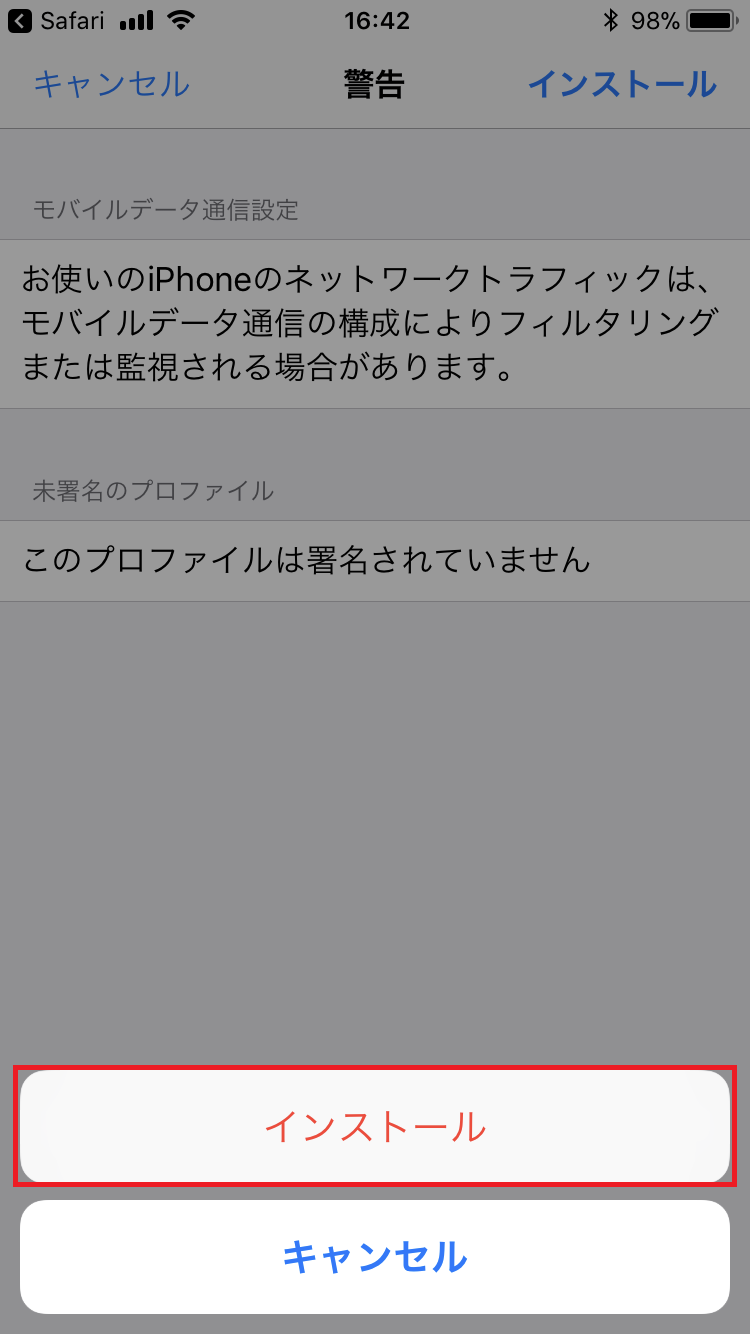Tap インストール in the top-right corner
Image resolution: width=750 pixels, height=1334 pixels.
click(621, 85)
